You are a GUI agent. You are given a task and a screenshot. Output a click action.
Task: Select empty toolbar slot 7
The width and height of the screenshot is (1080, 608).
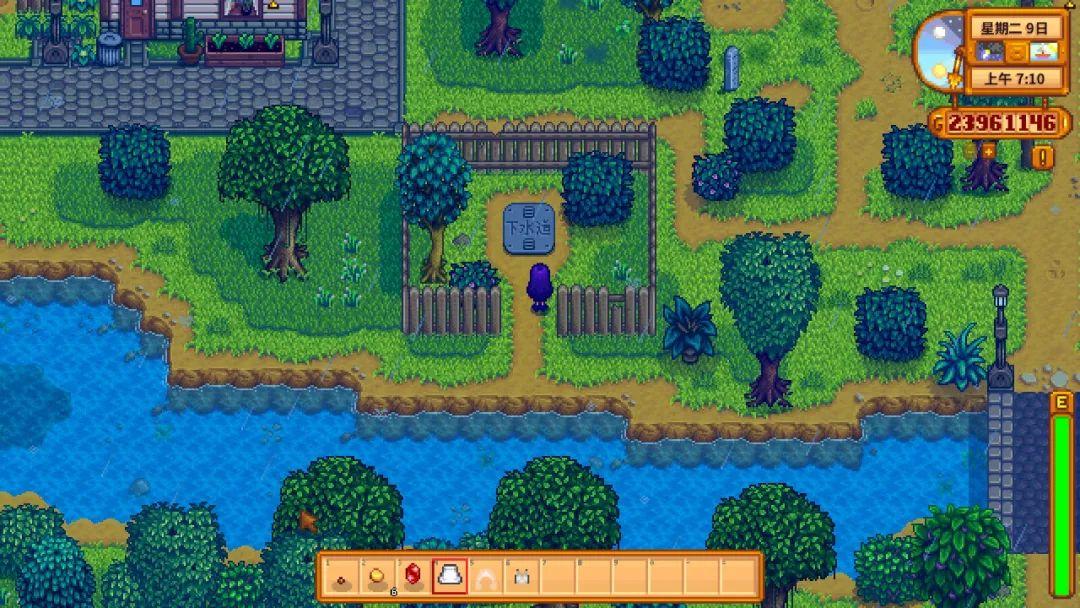point(557,577)
